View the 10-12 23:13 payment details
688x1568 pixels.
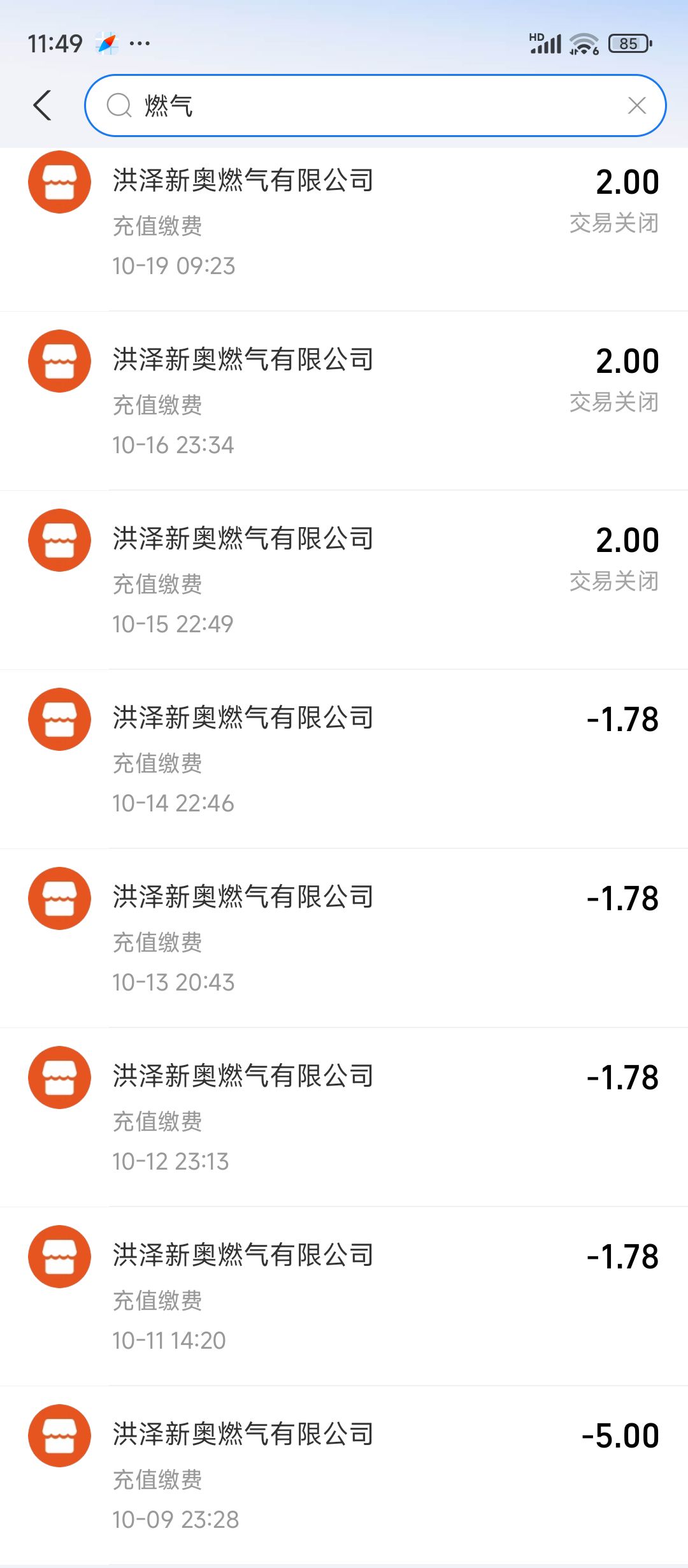point(344,1117)
